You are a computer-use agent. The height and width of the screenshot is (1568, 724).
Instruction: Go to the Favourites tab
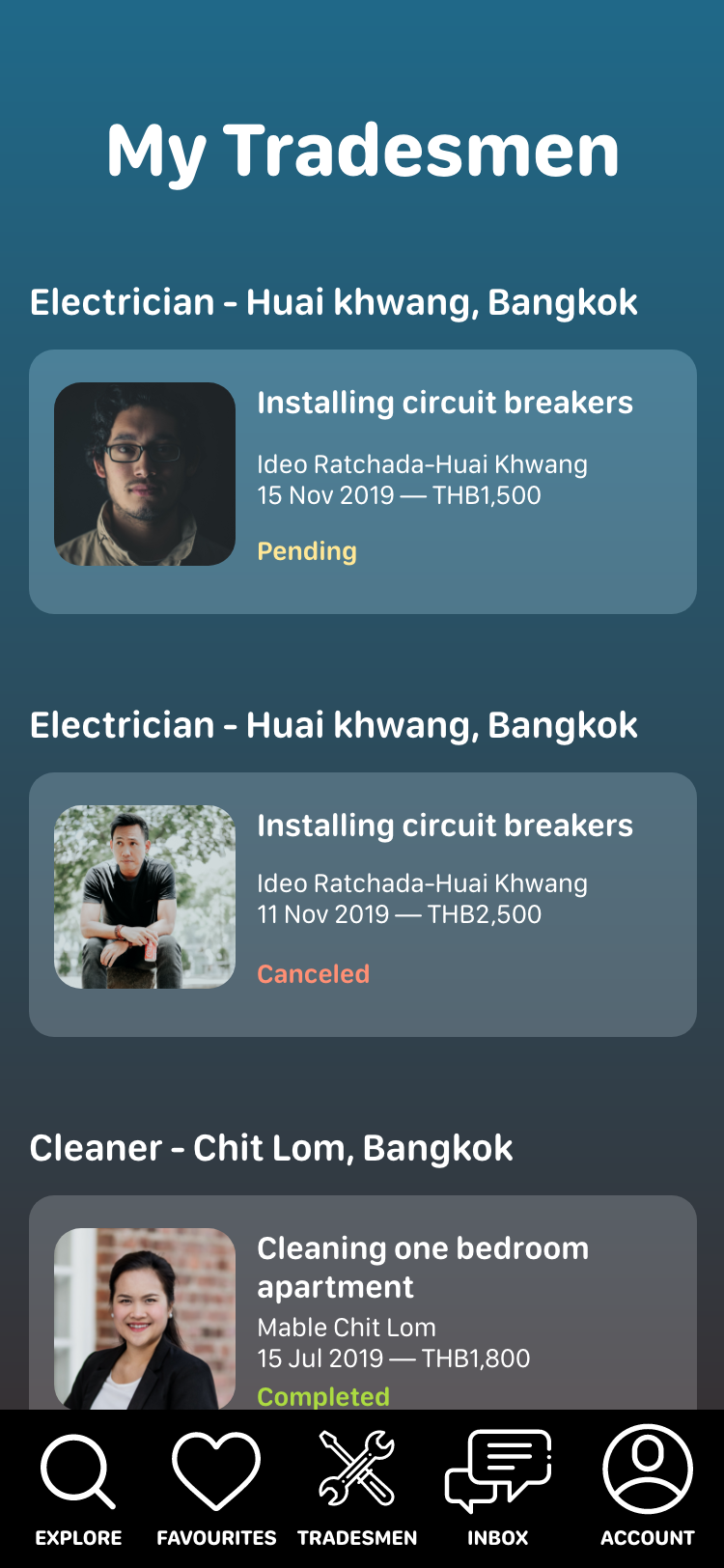tap(216, 1489)
